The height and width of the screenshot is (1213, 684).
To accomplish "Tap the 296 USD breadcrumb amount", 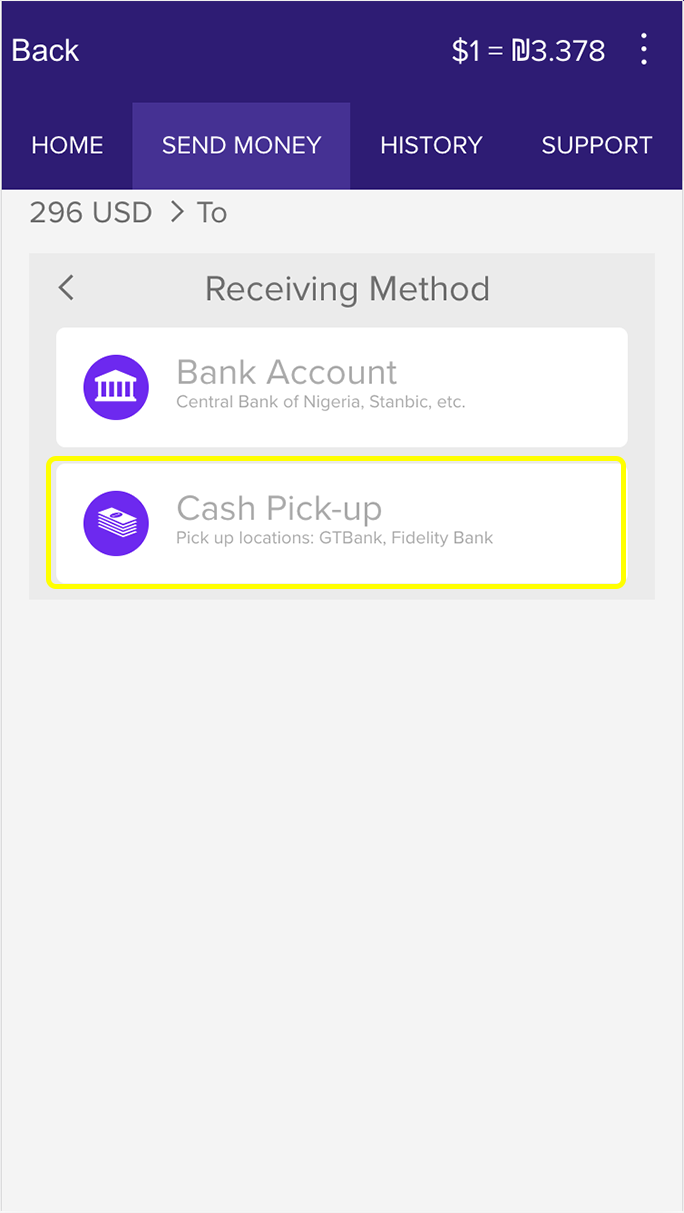I will coord(90,212).
